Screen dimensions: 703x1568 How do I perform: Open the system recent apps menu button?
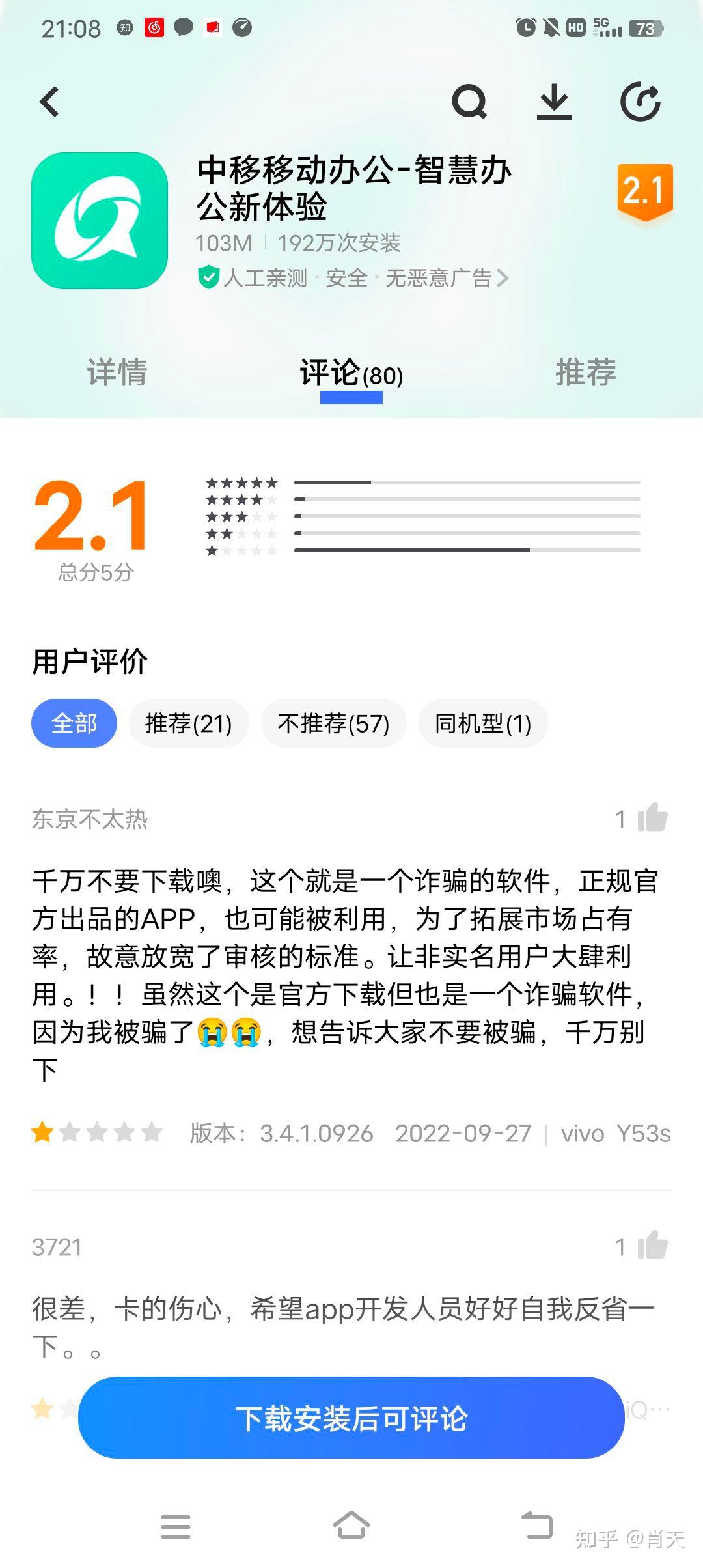[176, 1526]
